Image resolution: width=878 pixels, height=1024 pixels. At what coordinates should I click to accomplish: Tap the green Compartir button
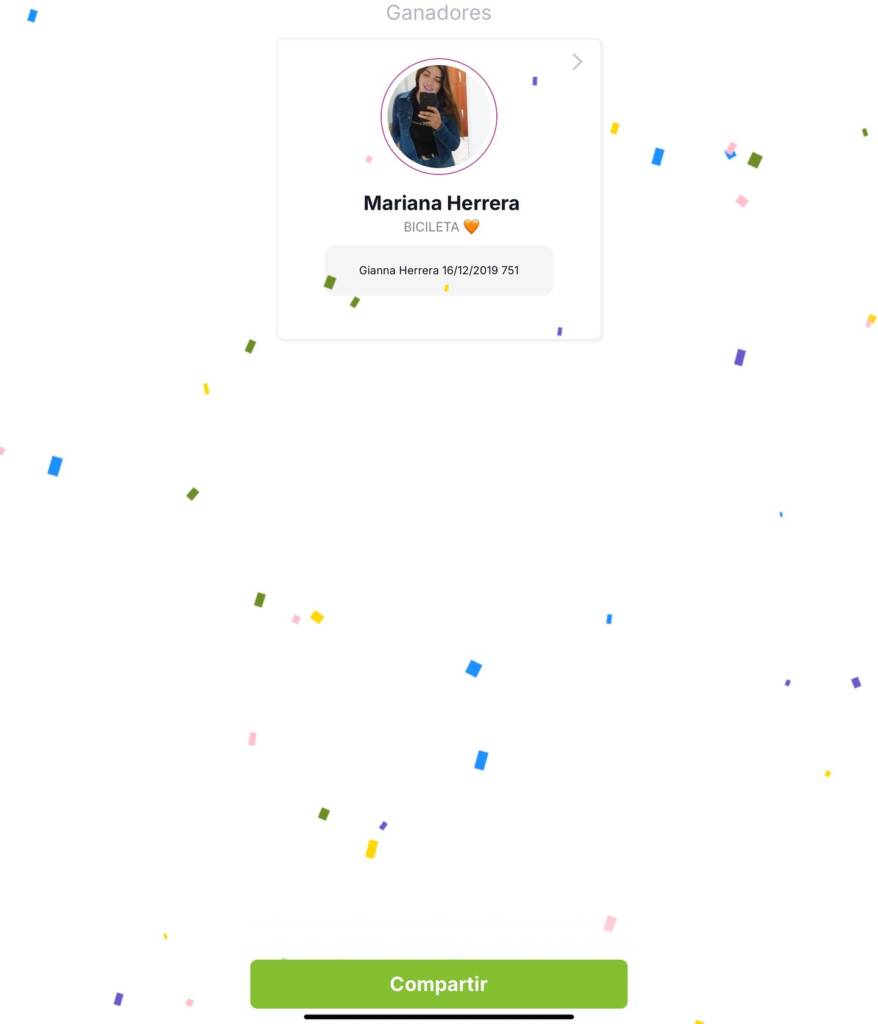click(438, 984)
